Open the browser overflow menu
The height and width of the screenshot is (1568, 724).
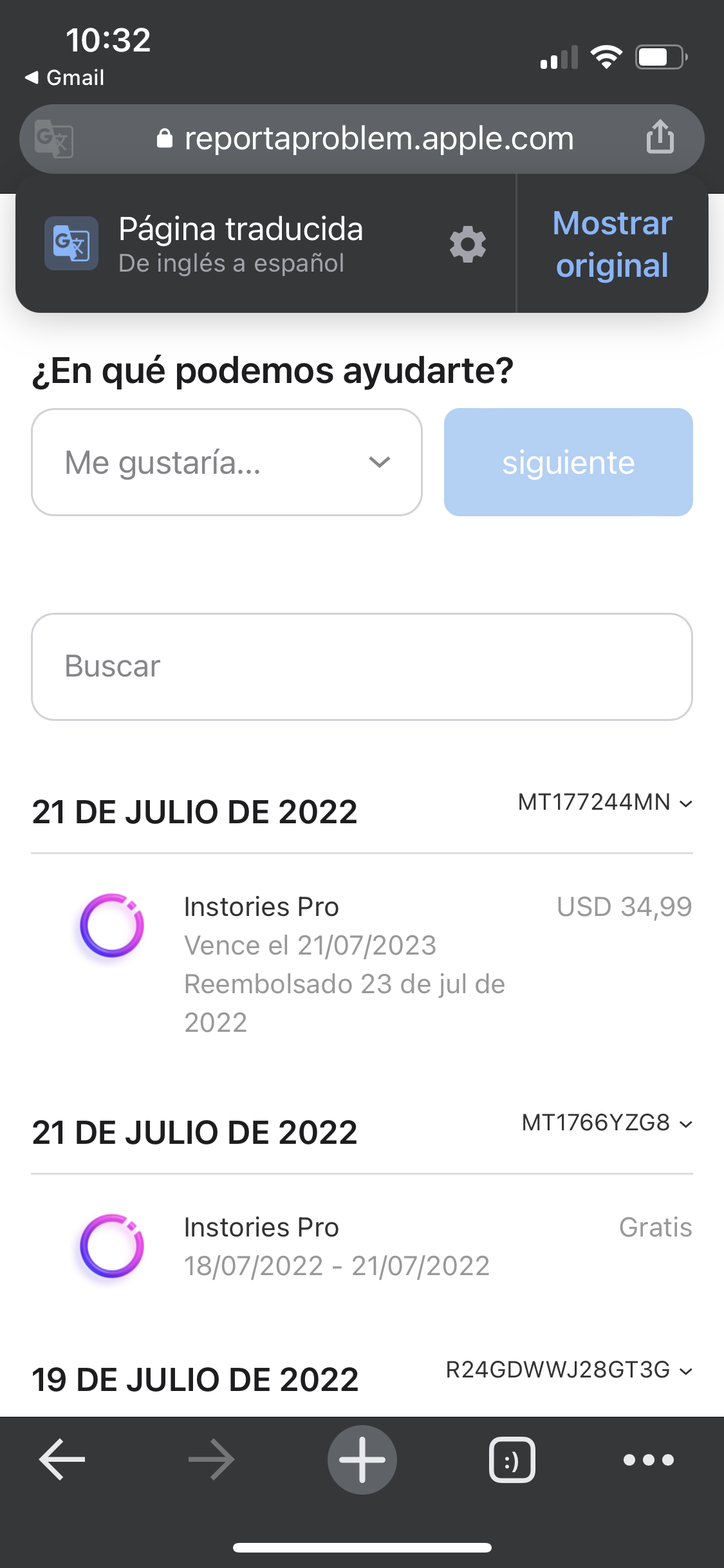click(649, 1460)
